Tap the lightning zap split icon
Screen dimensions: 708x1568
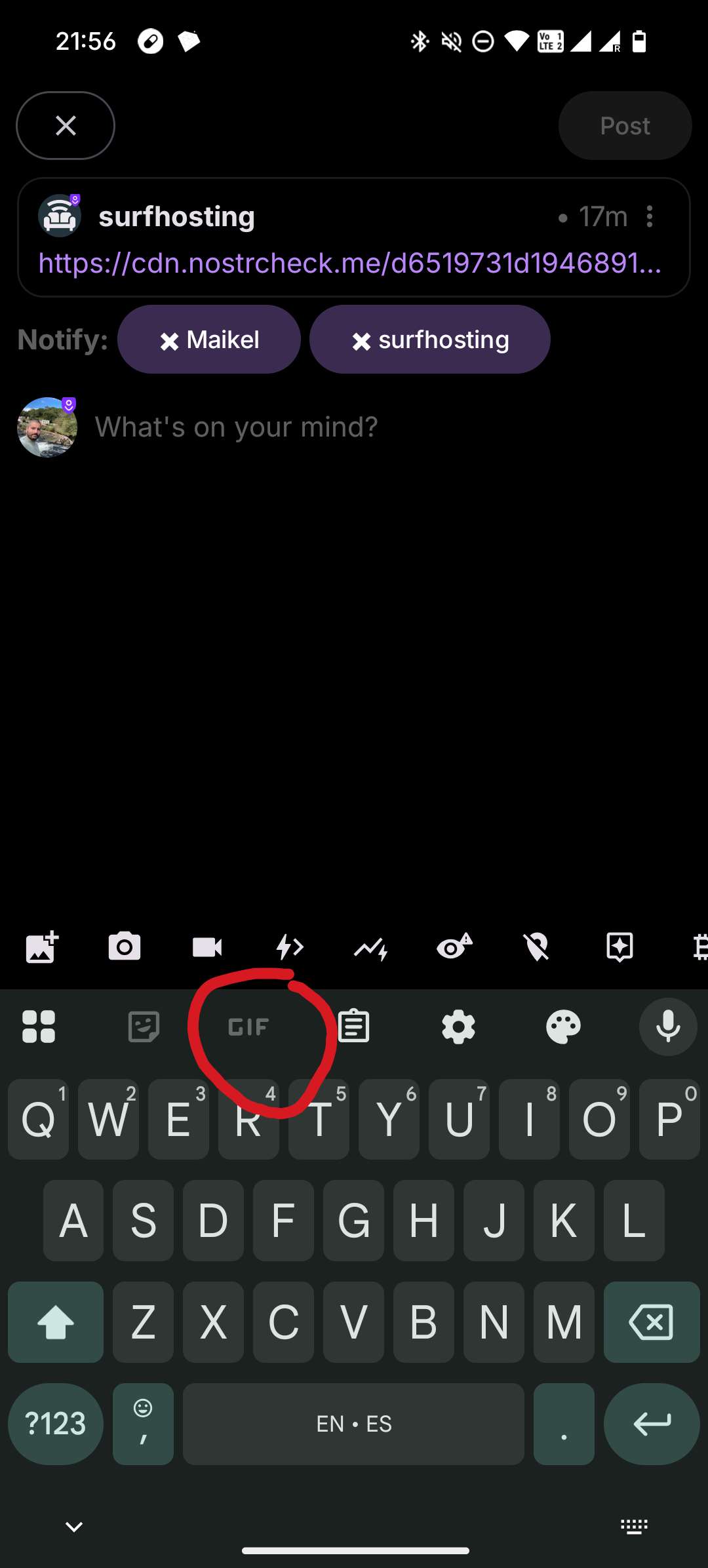click(289, 947)
